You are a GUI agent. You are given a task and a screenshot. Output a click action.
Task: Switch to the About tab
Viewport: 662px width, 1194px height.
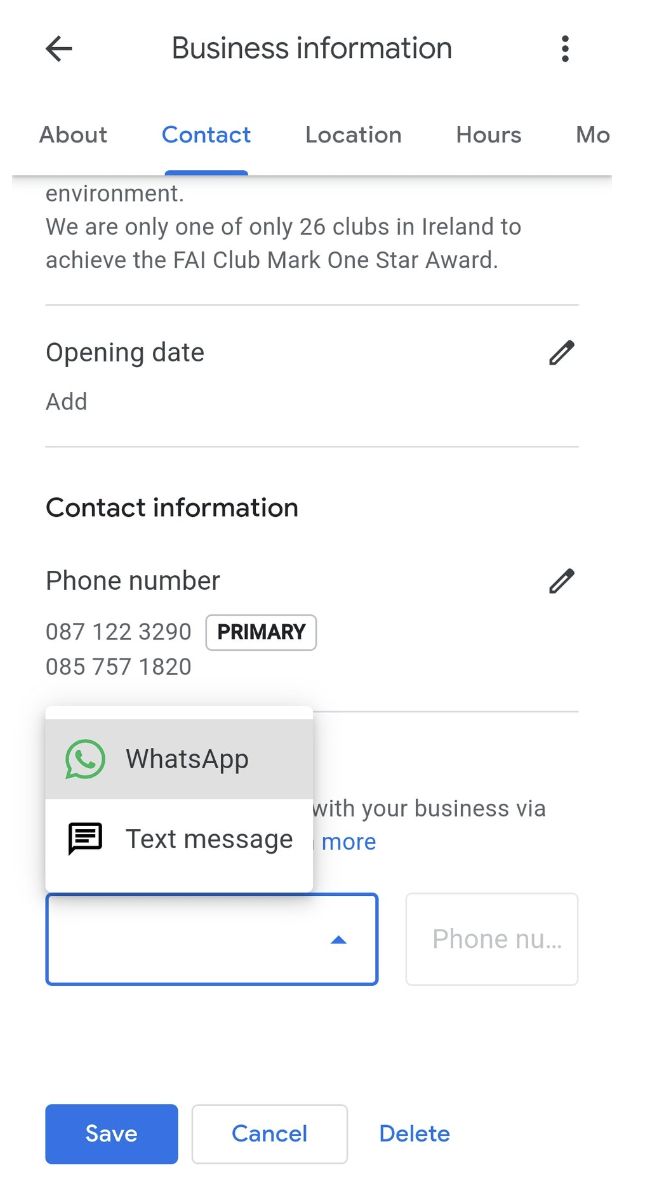point(73,135)
